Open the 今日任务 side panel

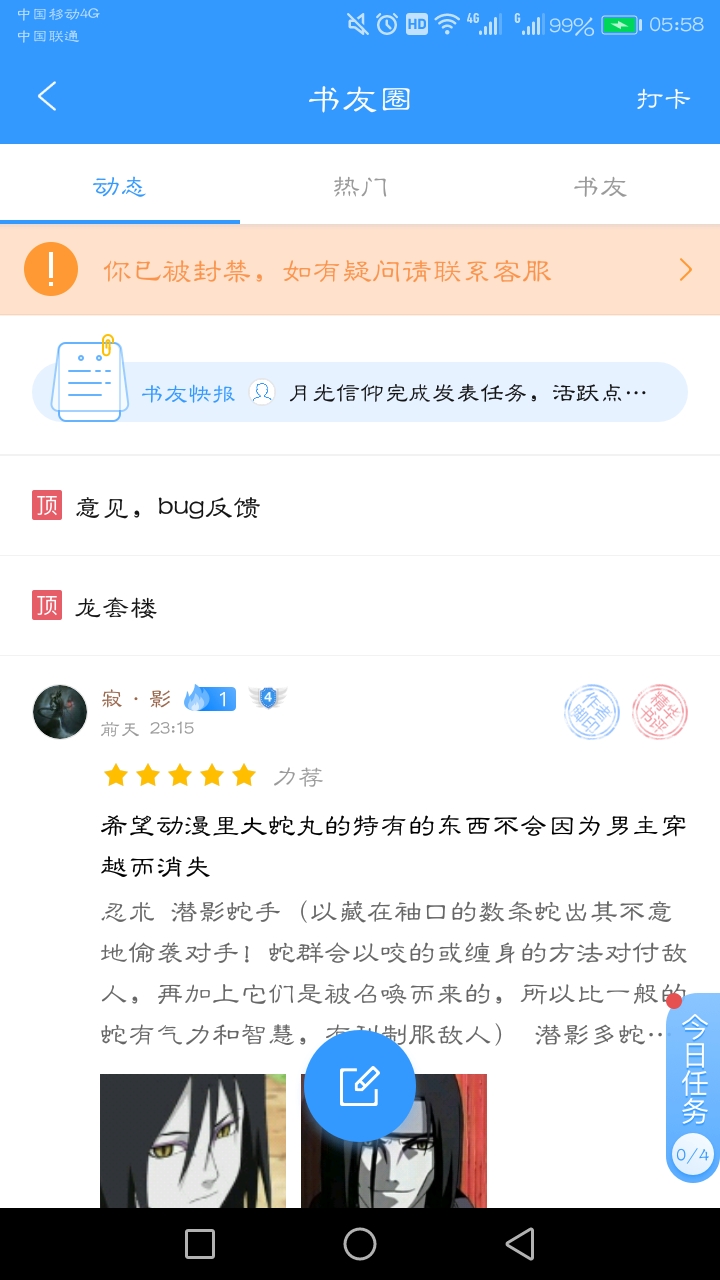click(694, 1085)
